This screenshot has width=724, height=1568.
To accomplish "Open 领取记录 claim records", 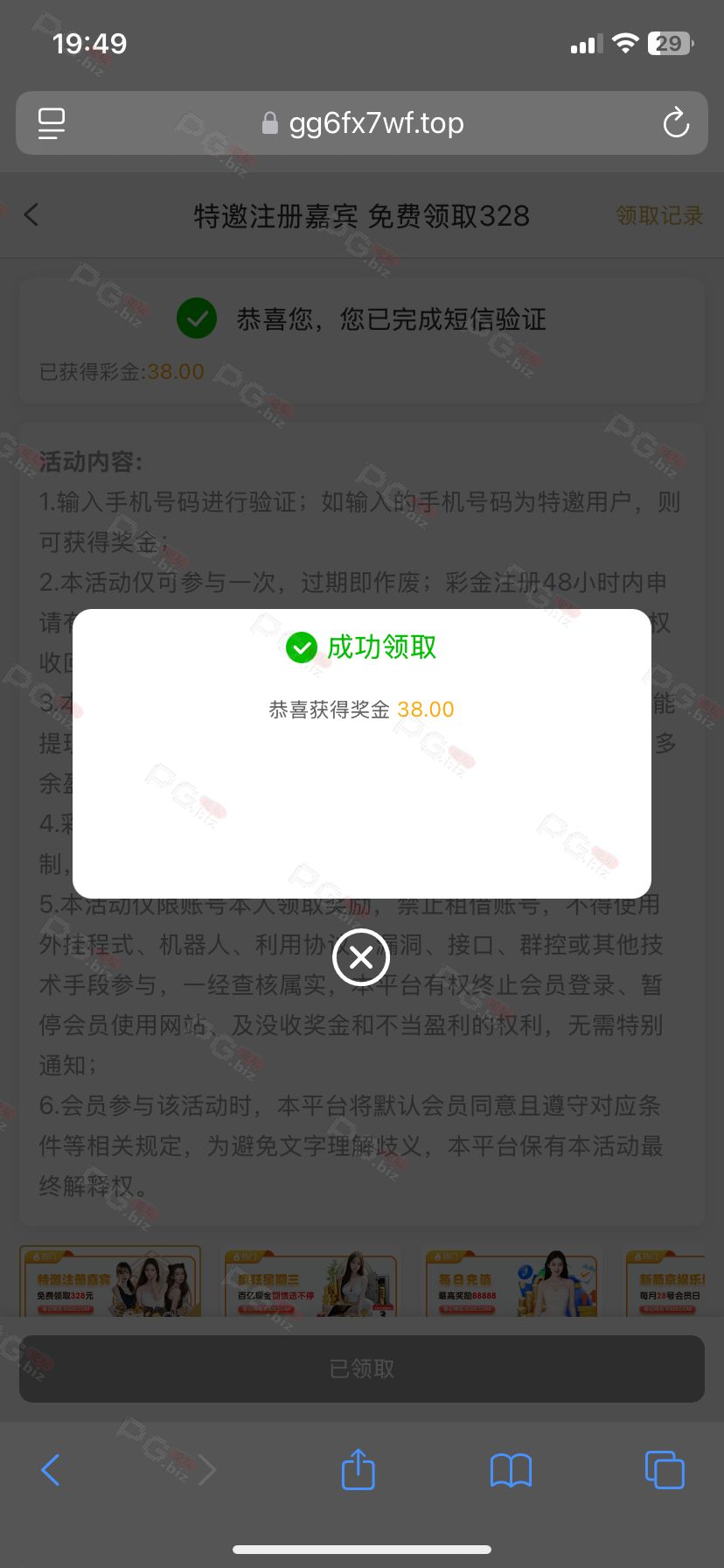I will pos(658,215).
